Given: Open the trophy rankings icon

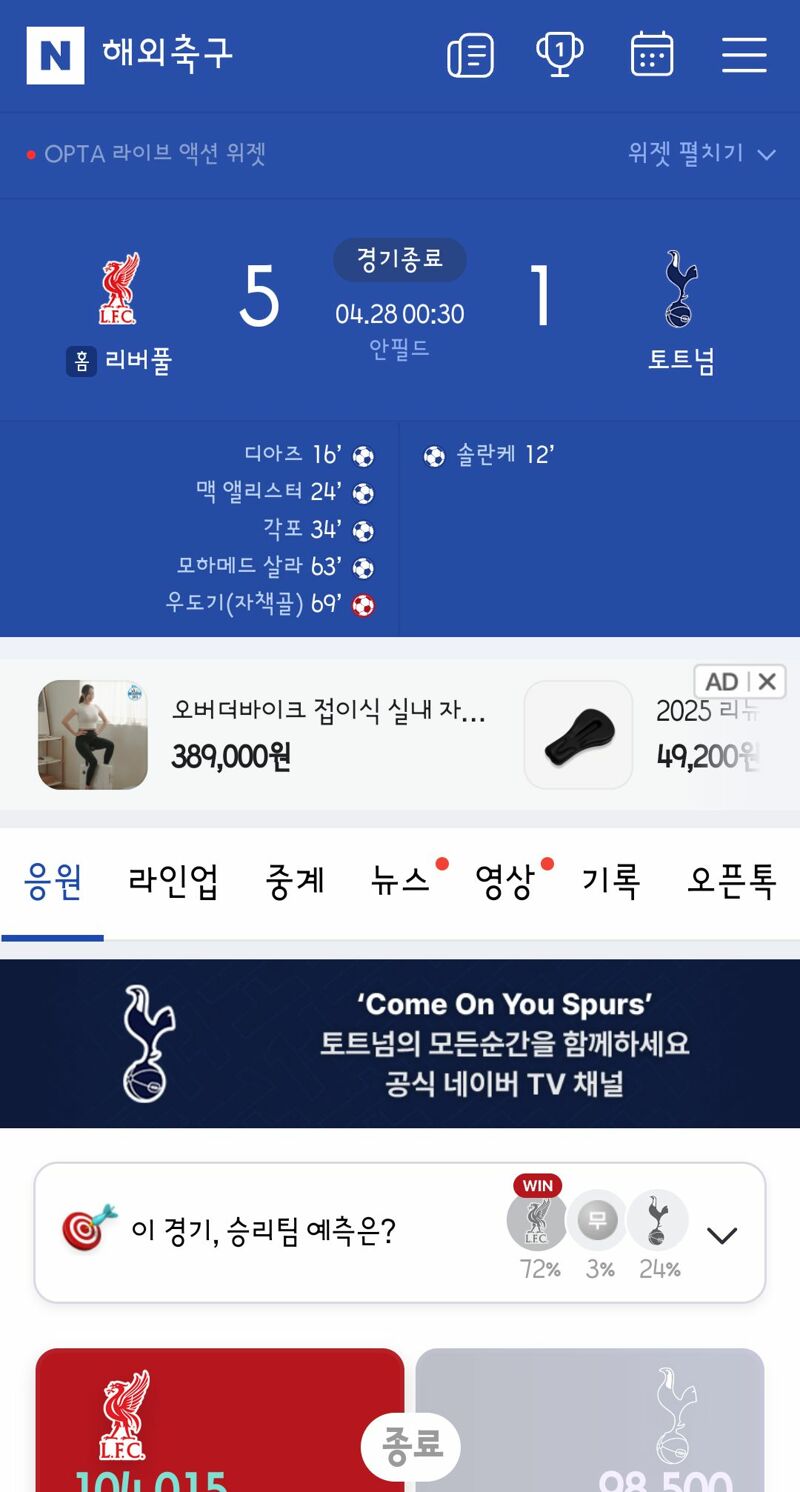Looking at the screenshot, I should [x=560, y=55].
